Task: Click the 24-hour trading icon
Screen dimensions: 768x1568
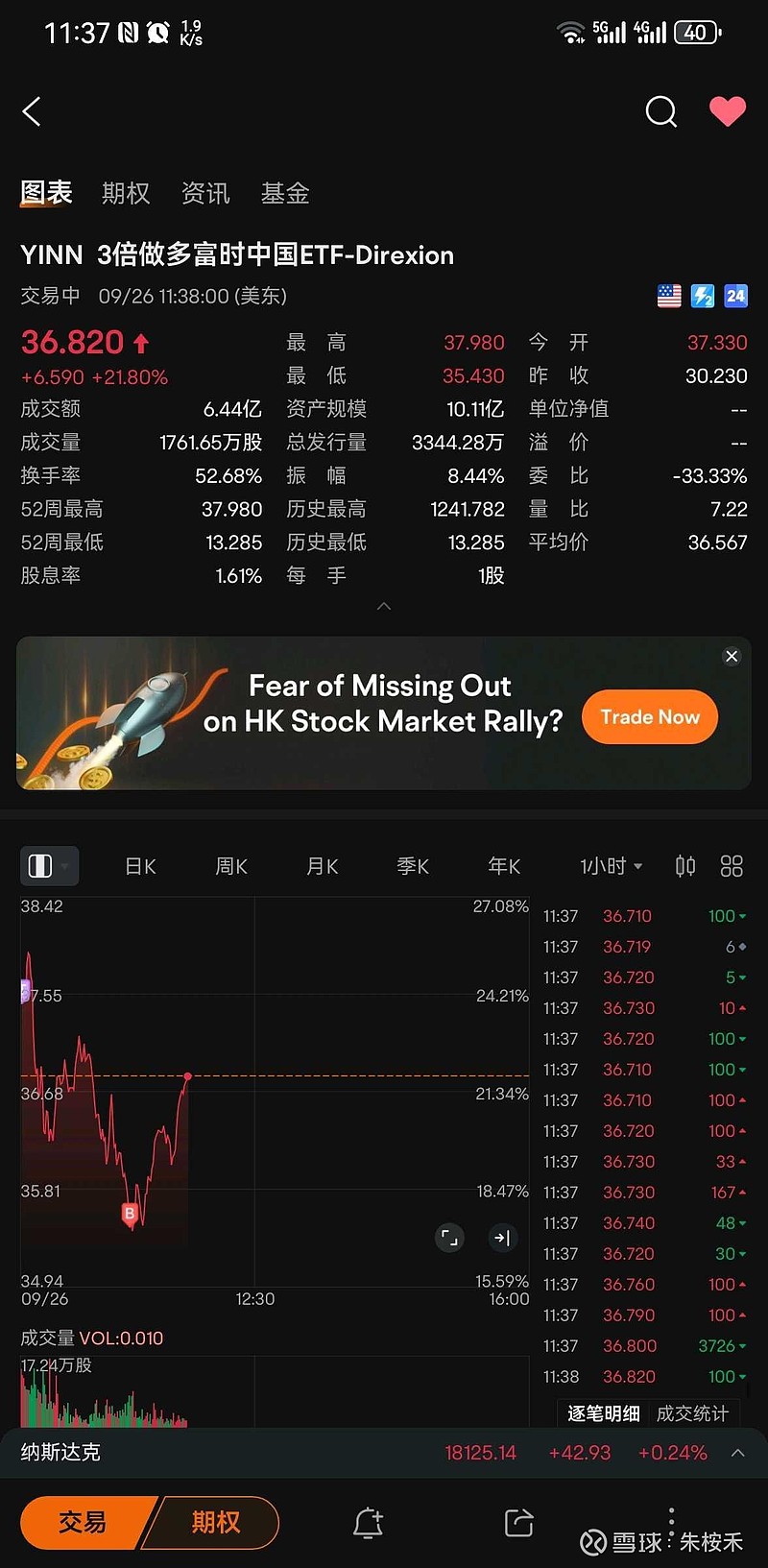Action: 735,296
